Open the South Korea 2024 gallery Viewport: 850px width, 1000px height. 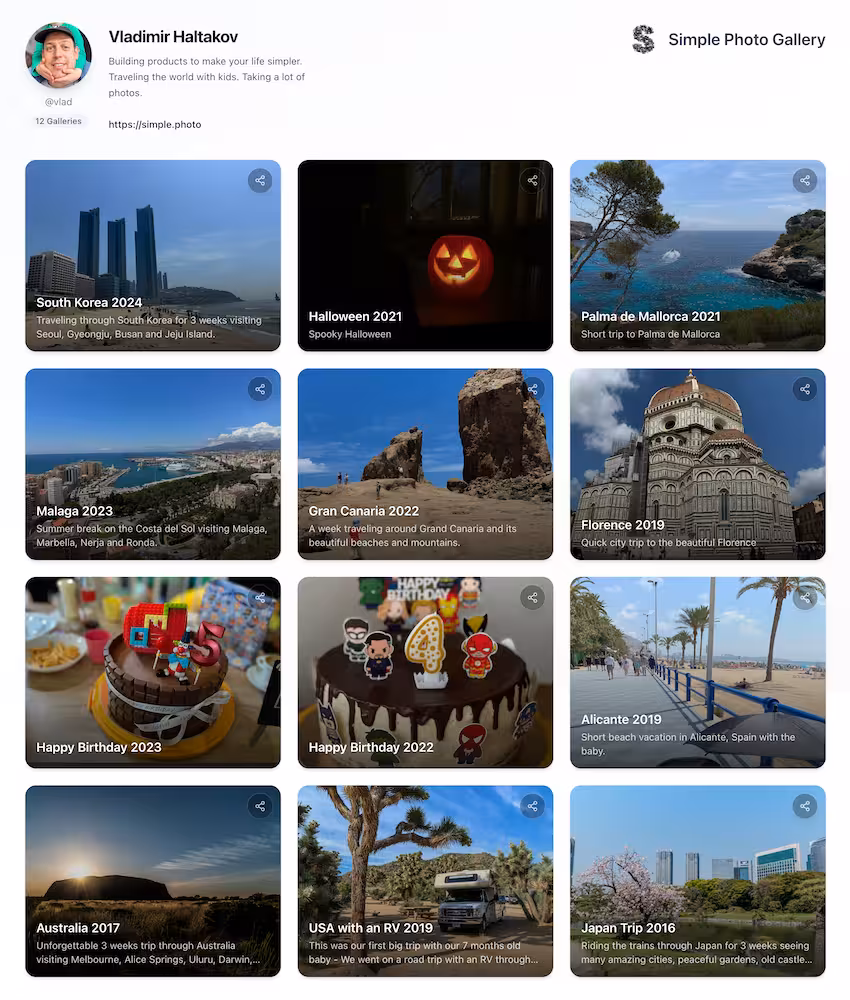[153, 255]
